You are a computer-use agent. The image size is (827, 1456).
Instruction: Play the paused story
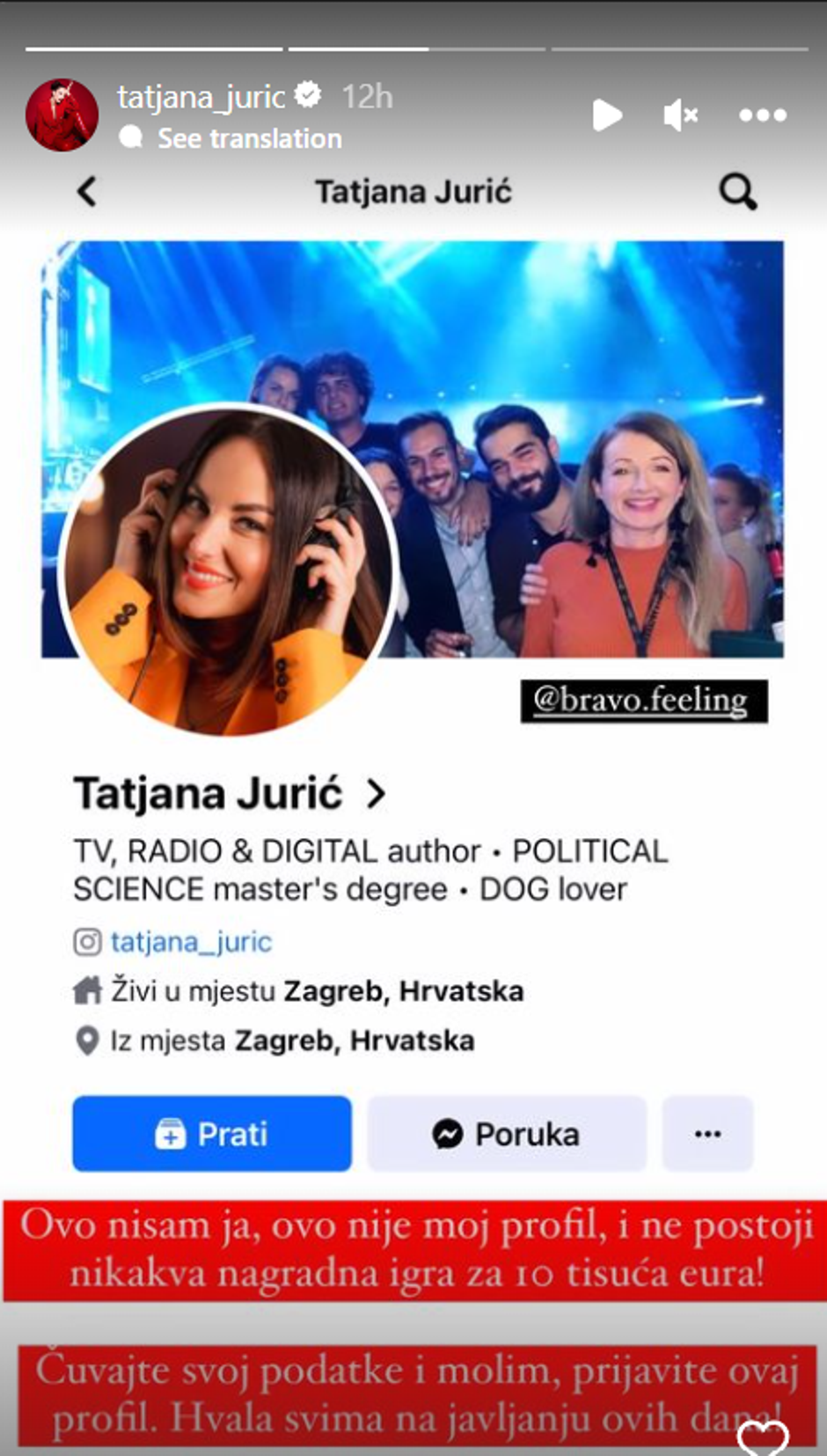pos(606,115)
